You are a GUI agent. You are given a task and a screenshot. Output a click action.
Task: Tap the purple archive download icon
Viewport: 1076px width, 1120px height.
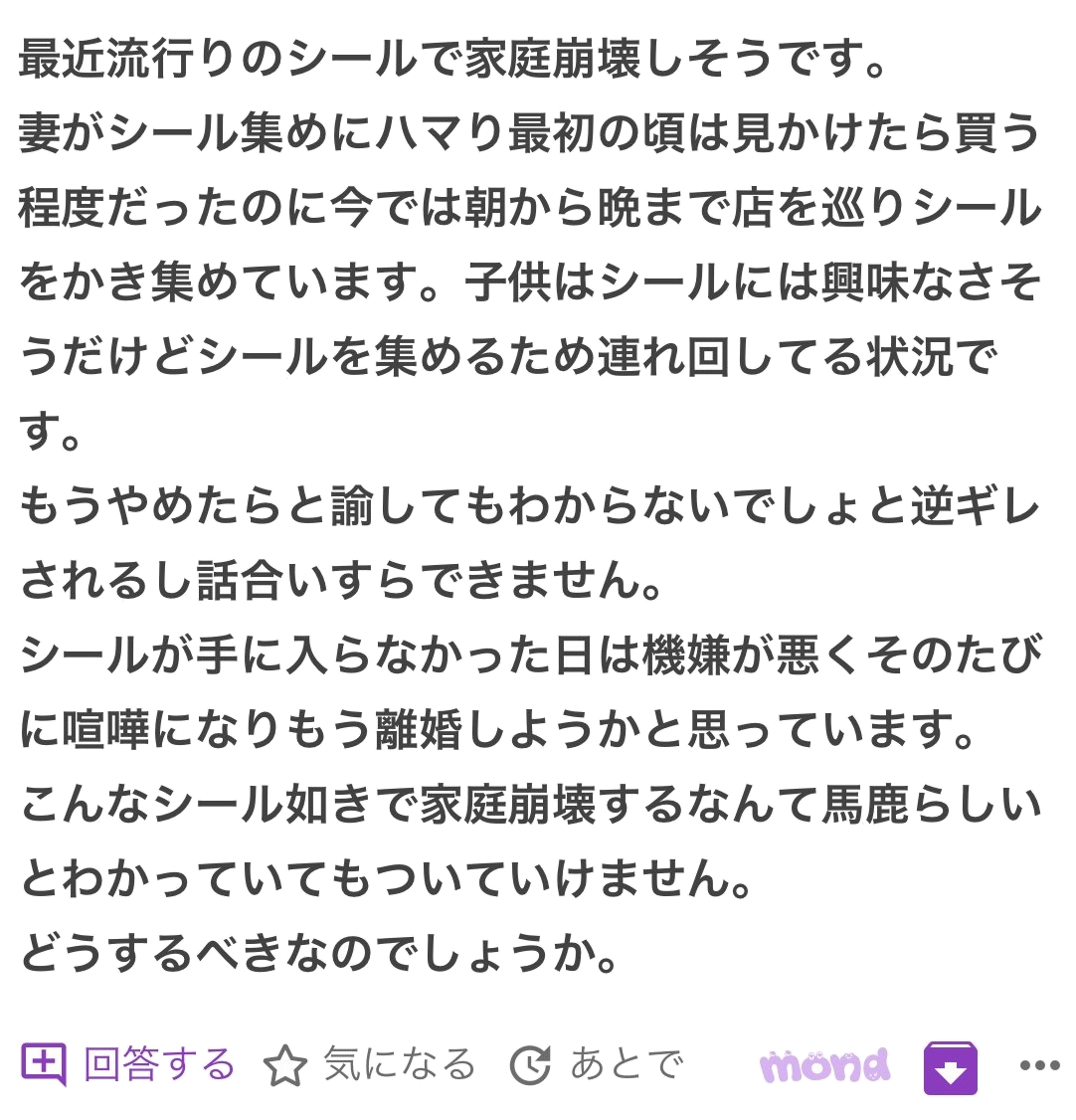950,1067
